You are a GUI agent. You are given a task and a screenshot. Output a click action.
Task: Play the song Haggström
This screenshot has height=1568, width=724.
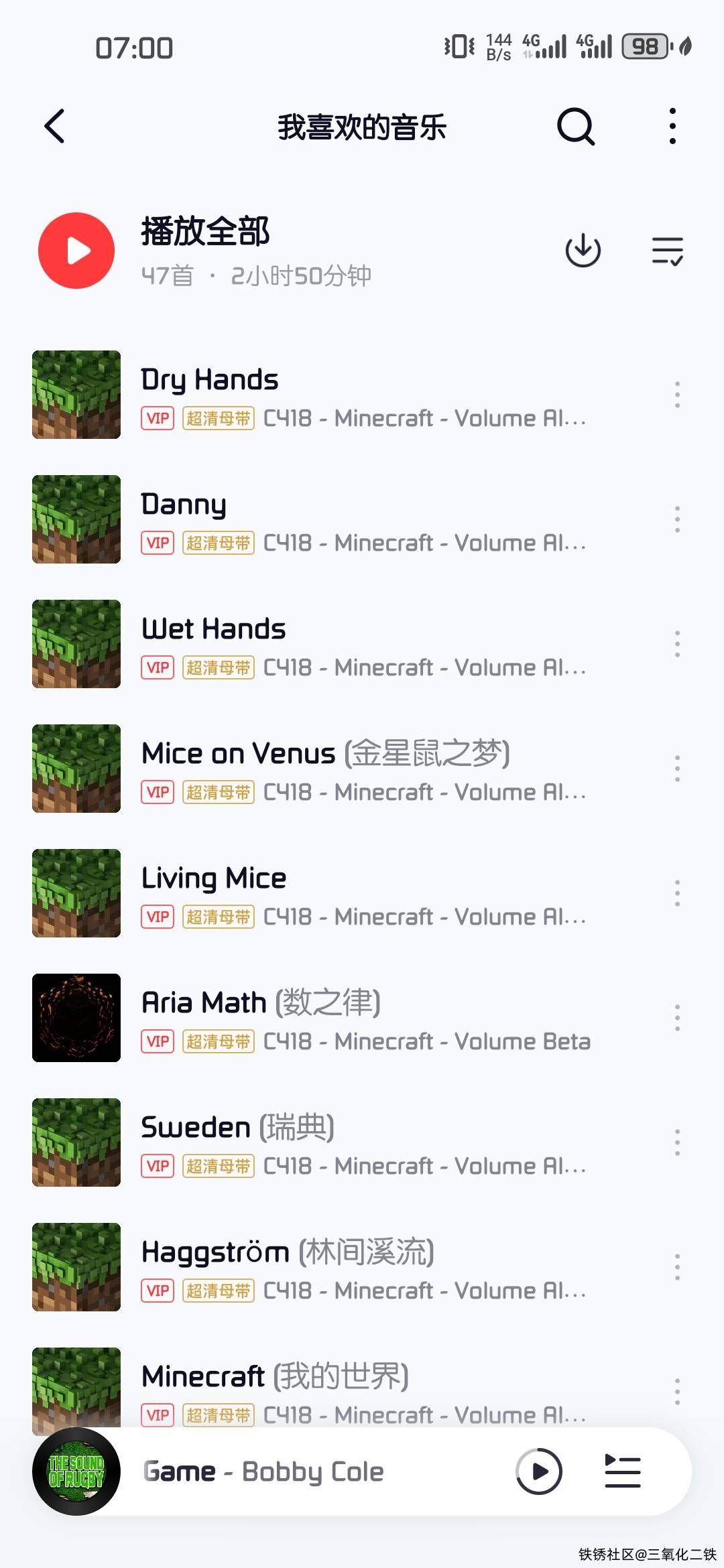362,1267
